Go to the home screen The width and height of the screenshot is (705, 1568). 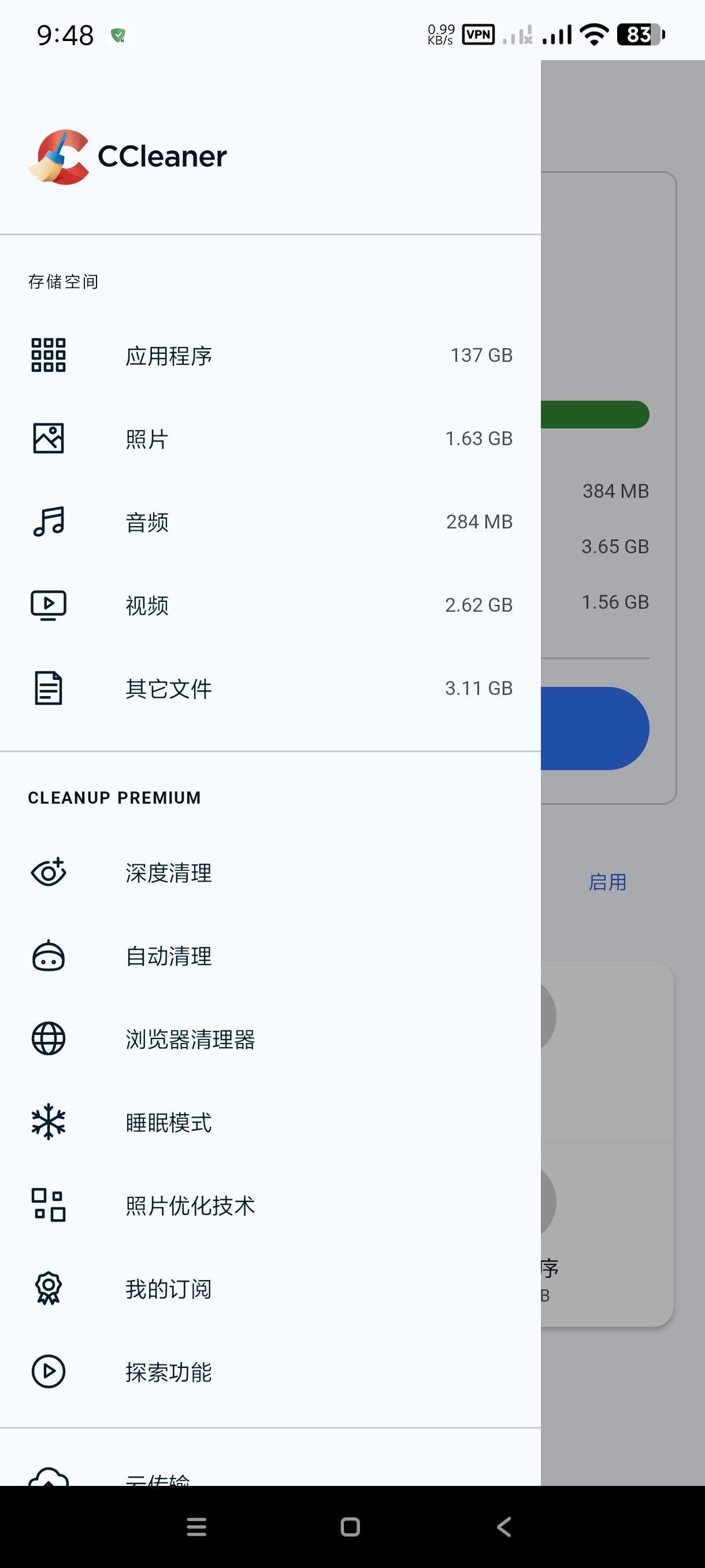(350, 1526)
